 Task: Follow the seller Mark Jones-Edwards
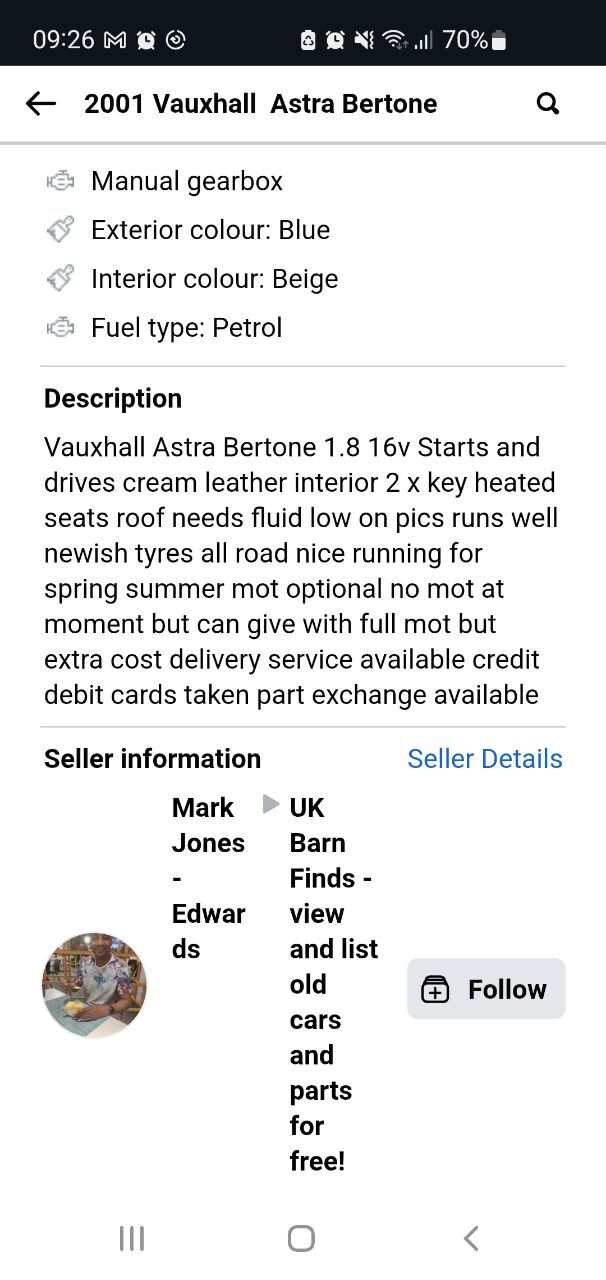tap(486, 989)
